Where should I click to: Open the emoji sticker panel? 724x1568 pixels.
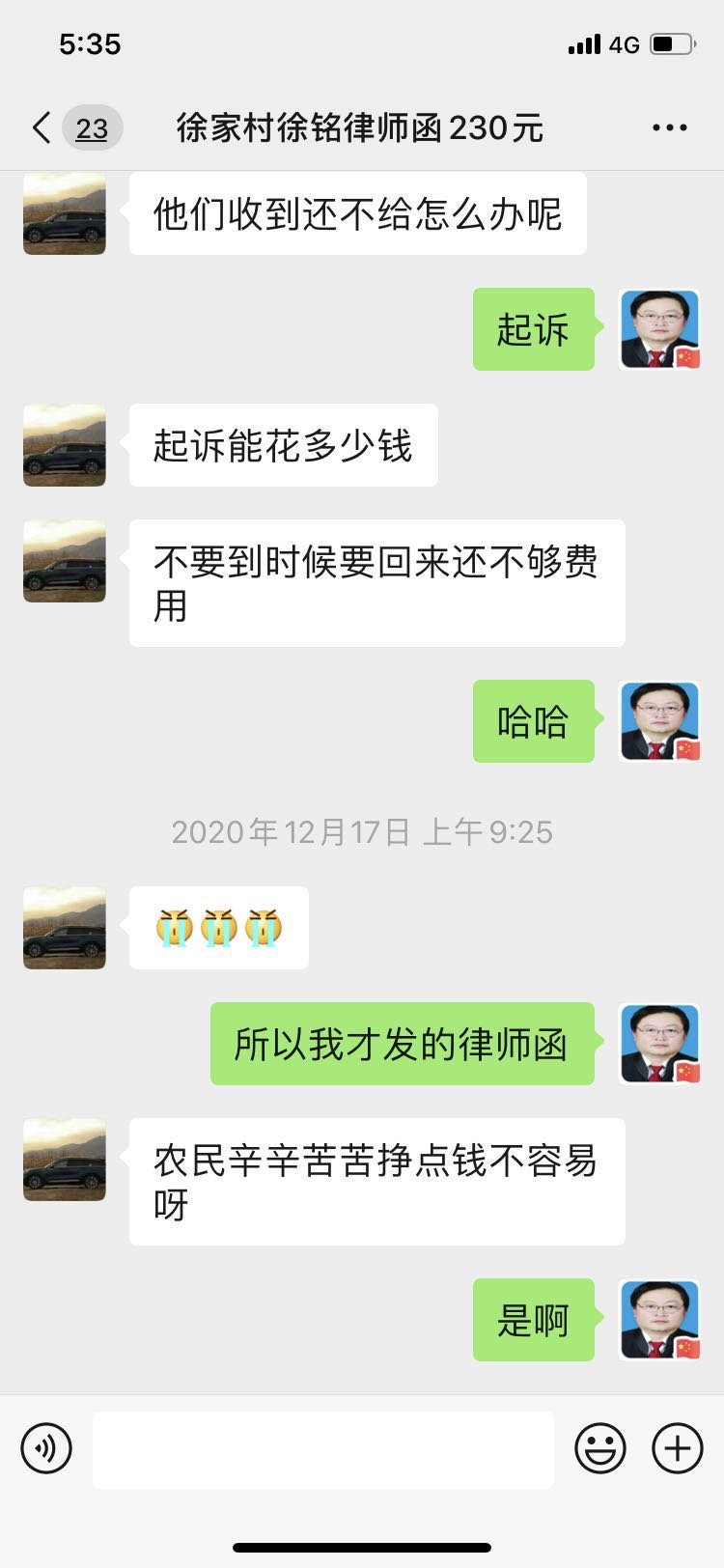(600, 1449)
